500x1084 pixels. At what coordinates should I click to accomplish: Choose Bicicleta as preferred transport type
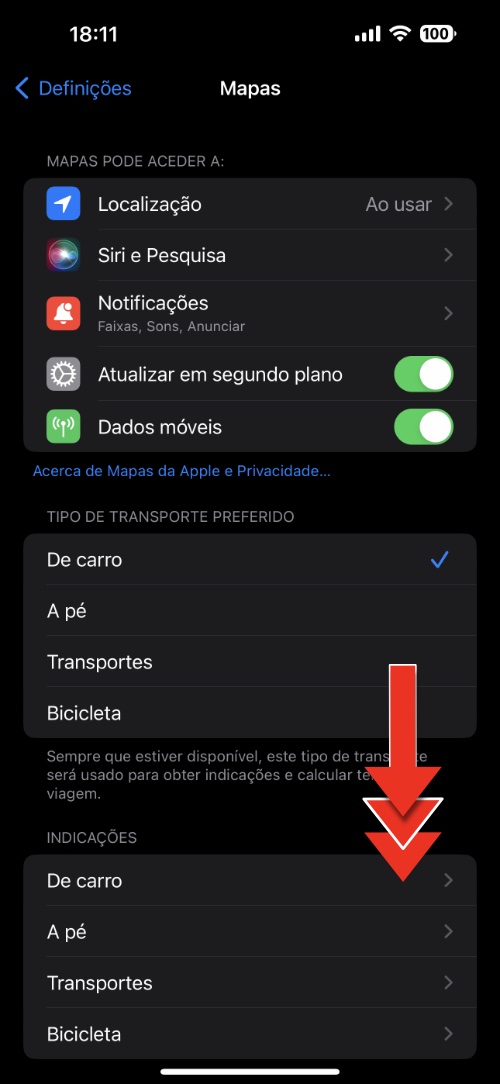coord(250,713)
